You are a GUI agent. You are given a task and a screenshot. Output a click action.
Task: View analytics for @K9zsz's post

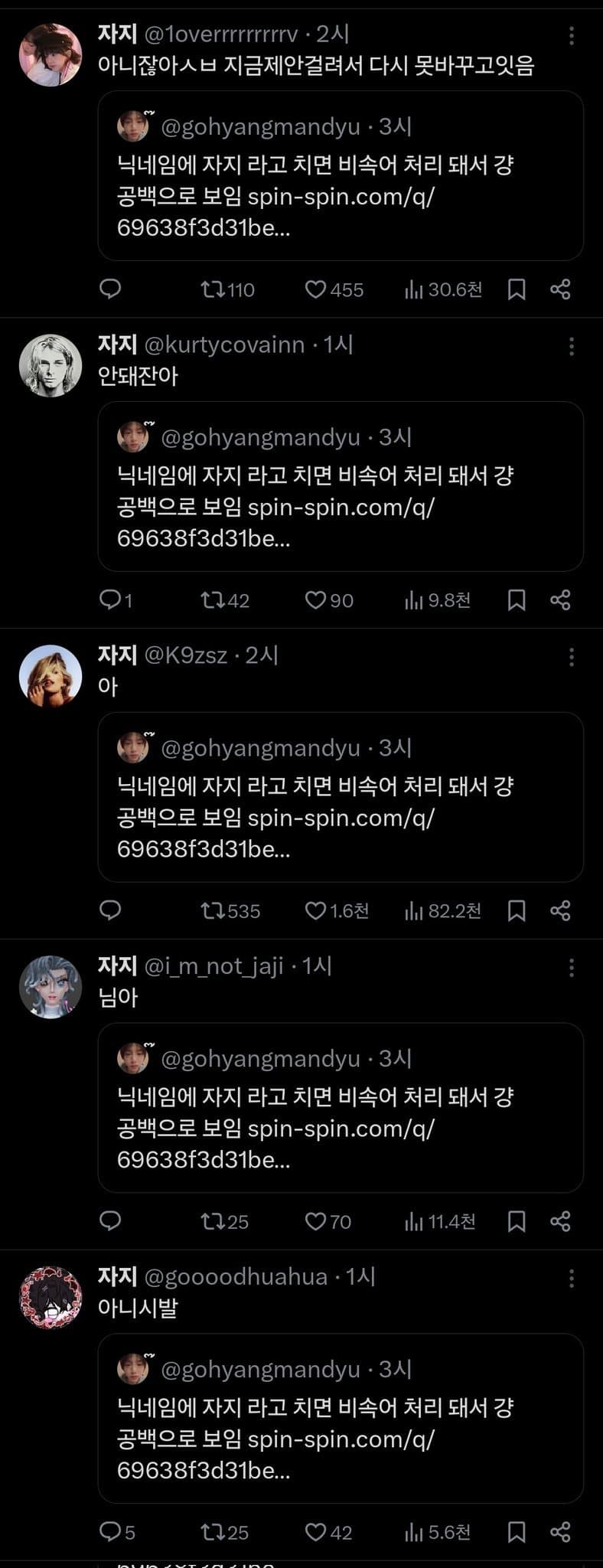point(413,910)
